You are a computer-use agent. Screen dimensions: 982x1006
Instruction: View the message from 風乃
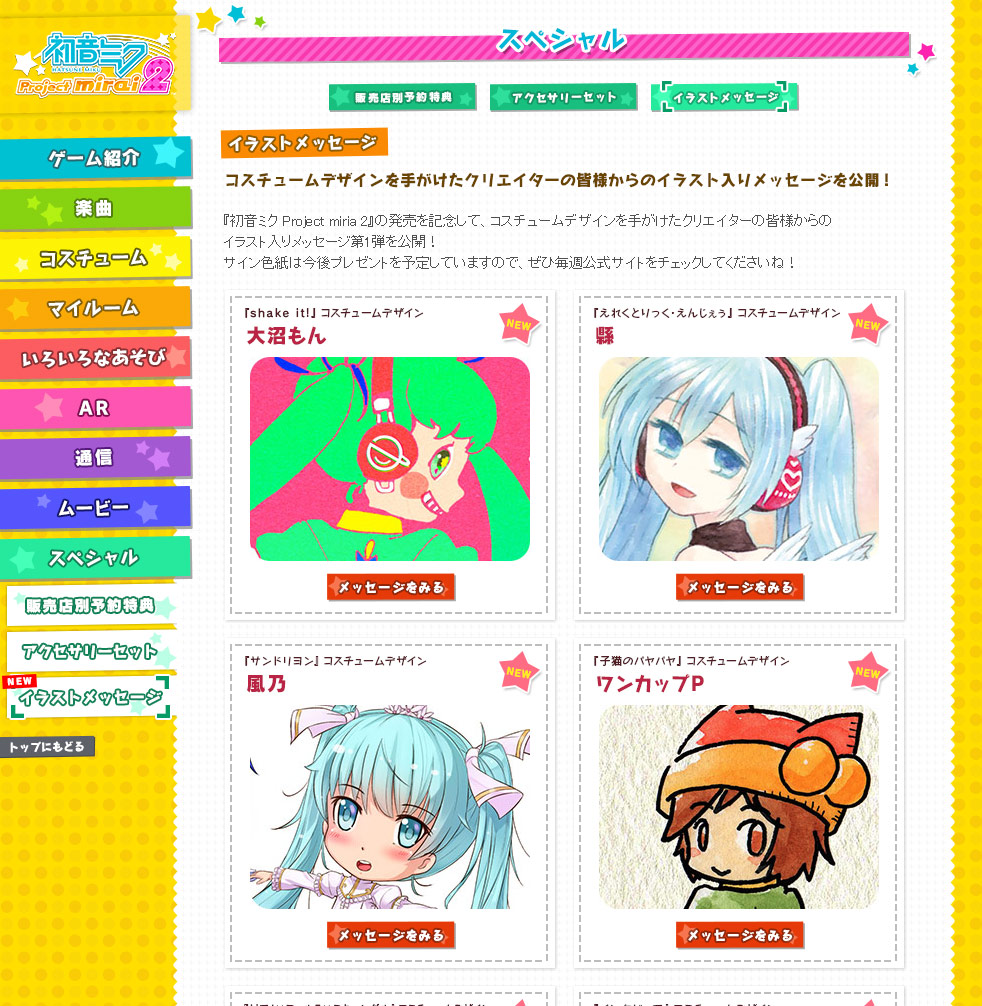(x=391, y=935)
